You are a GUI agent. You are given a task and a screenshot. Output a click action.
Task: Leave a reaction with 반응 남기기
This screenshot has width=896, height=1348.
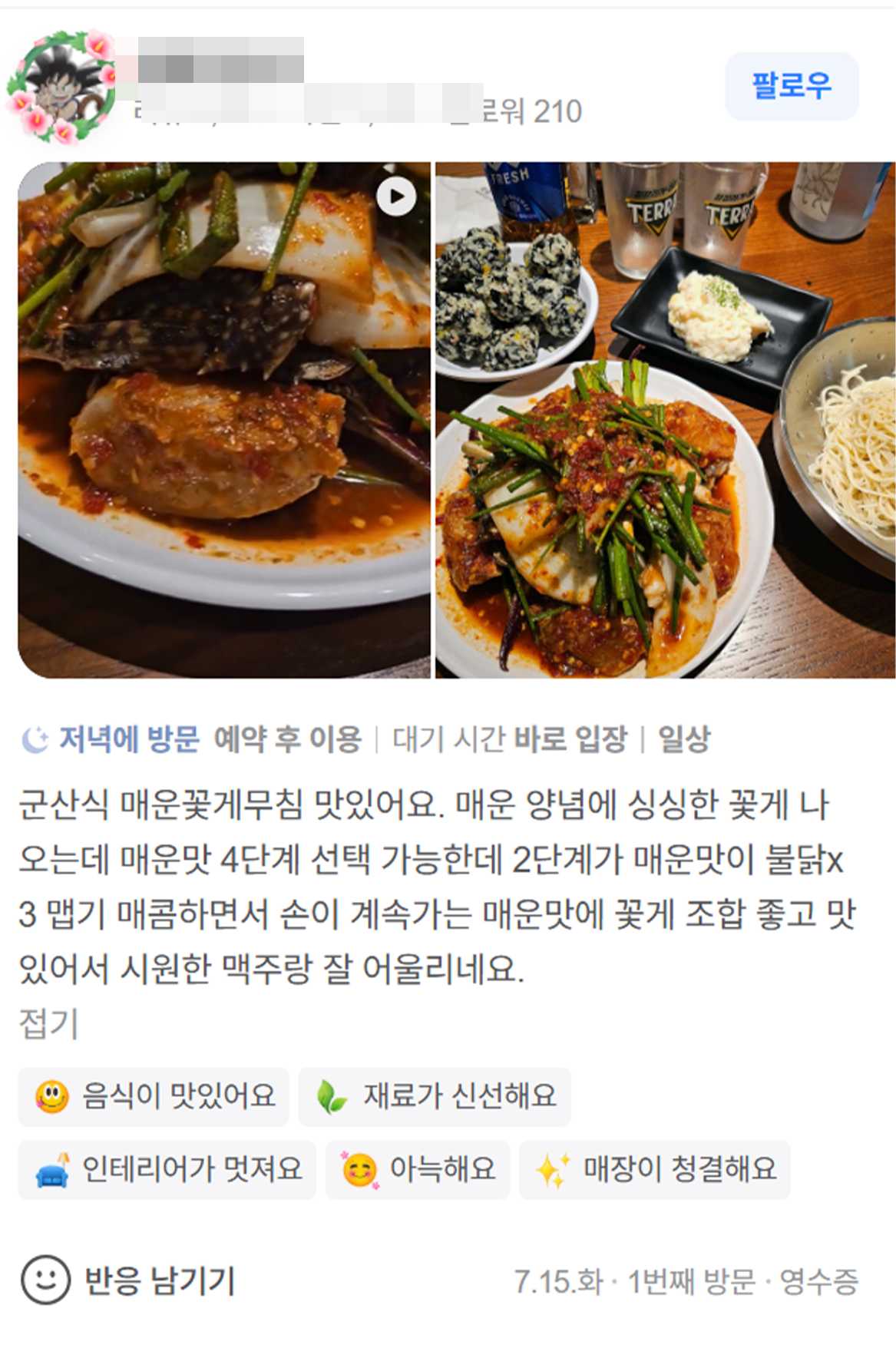[x=129, y=1280]
